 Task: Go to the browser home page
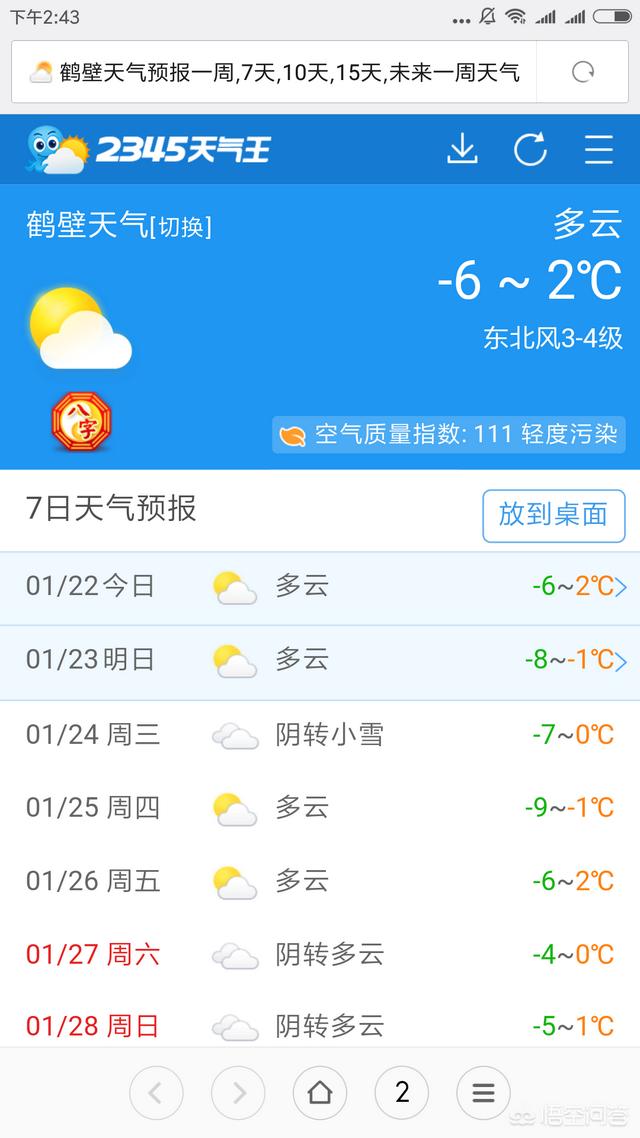pyautogui.click(x=320, y=1093)
